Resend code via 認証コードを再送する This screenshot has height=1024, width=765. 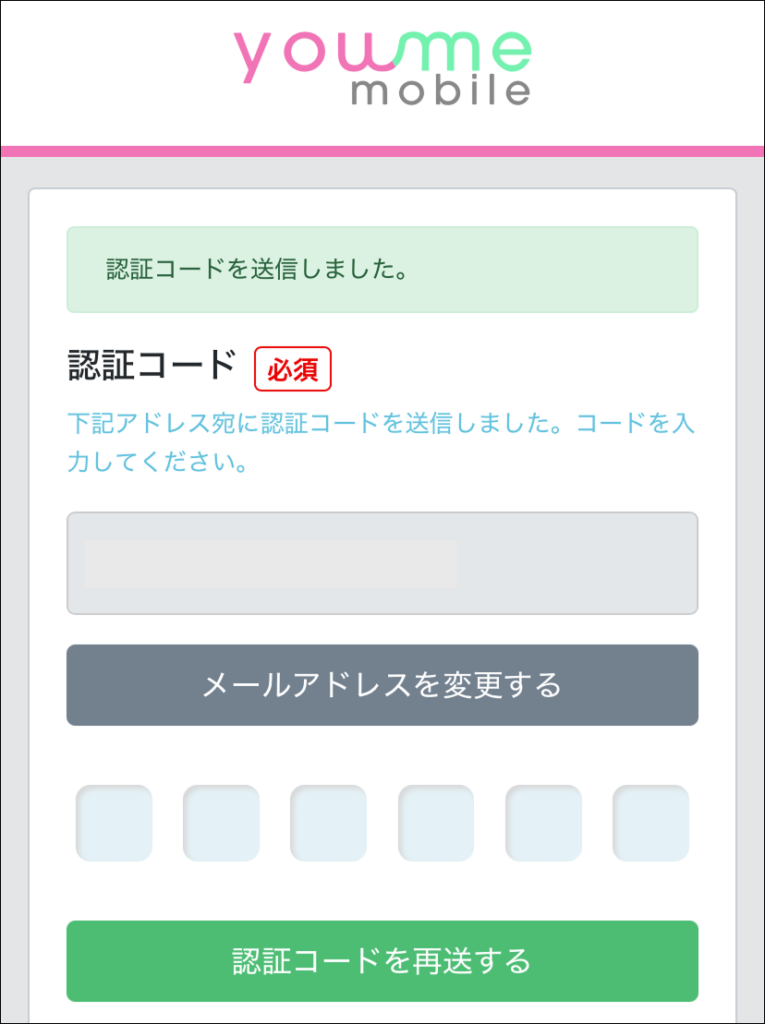click(382, 961)
